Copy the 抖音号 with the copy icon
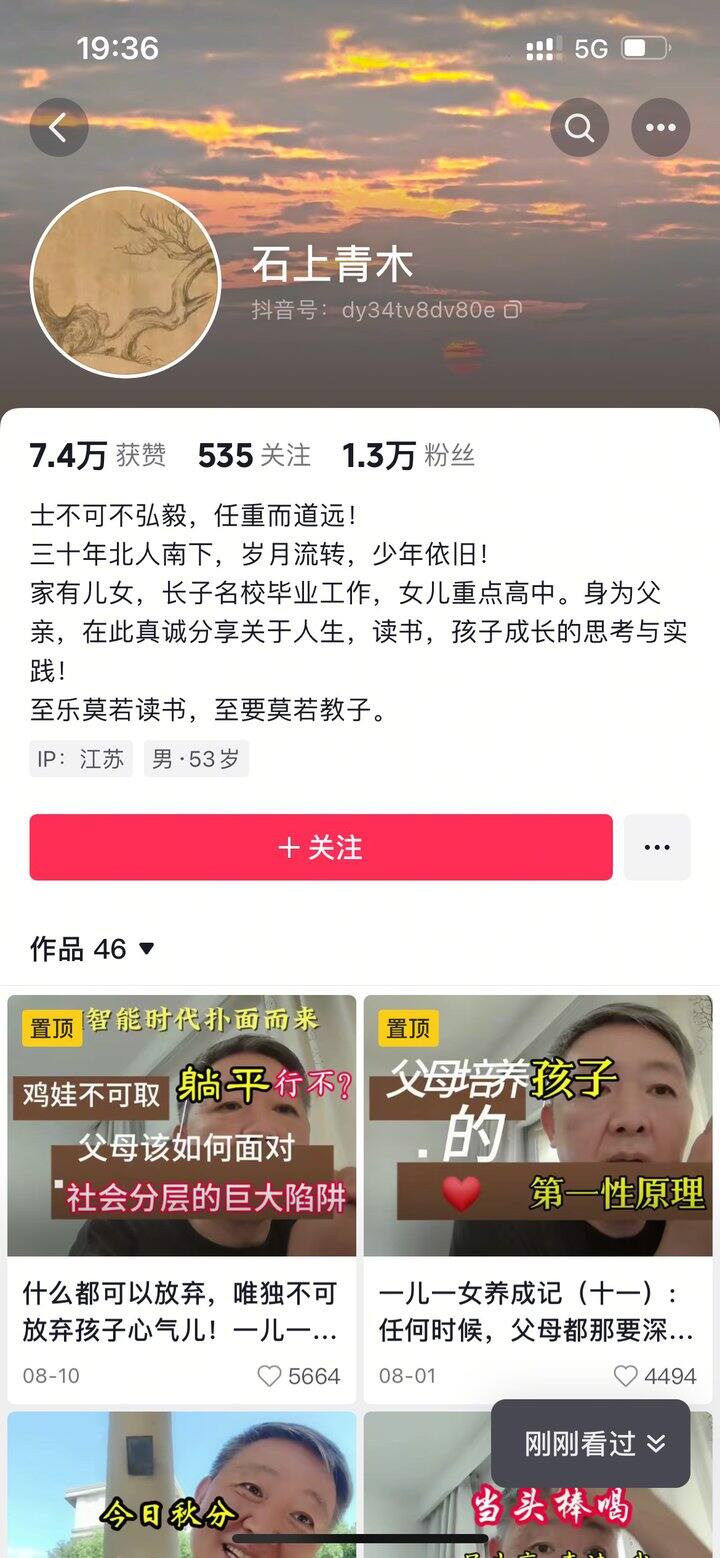Screen dimensions: 720x1558 point(512,310)
